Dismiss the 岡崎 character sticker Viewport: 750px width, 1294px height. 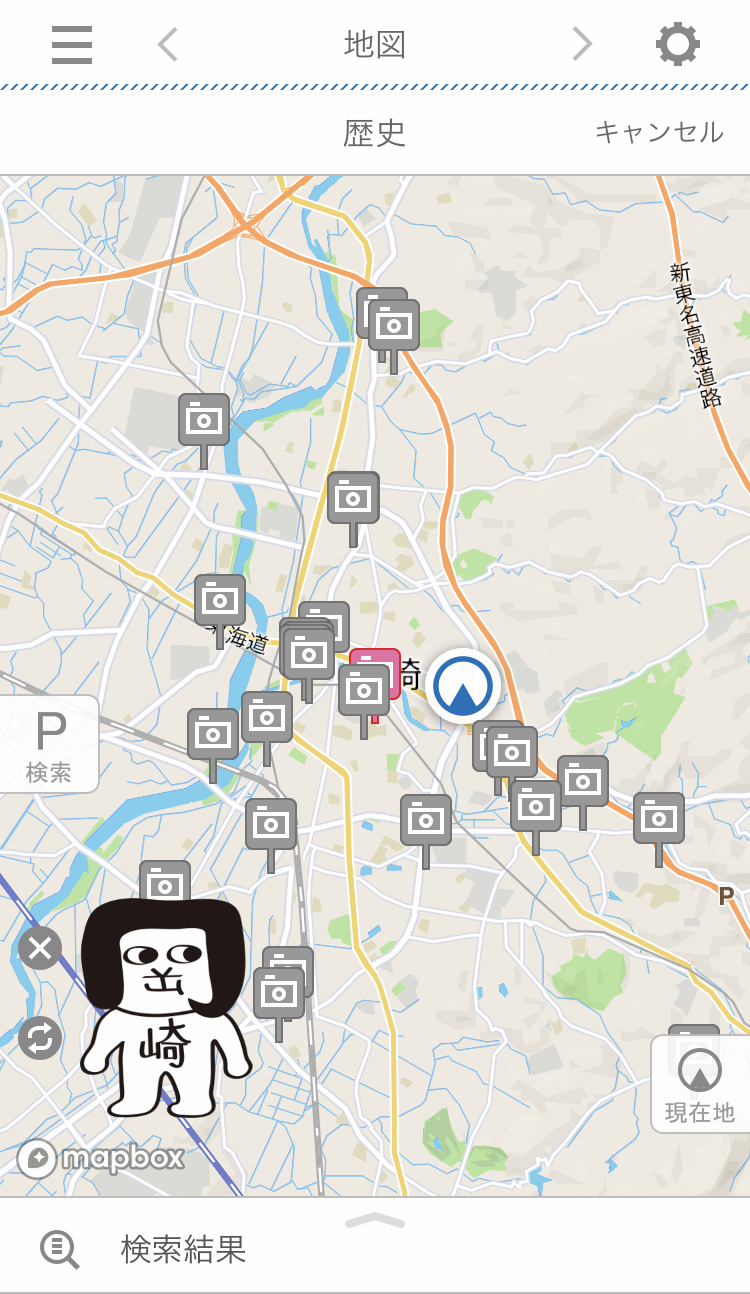40,948
